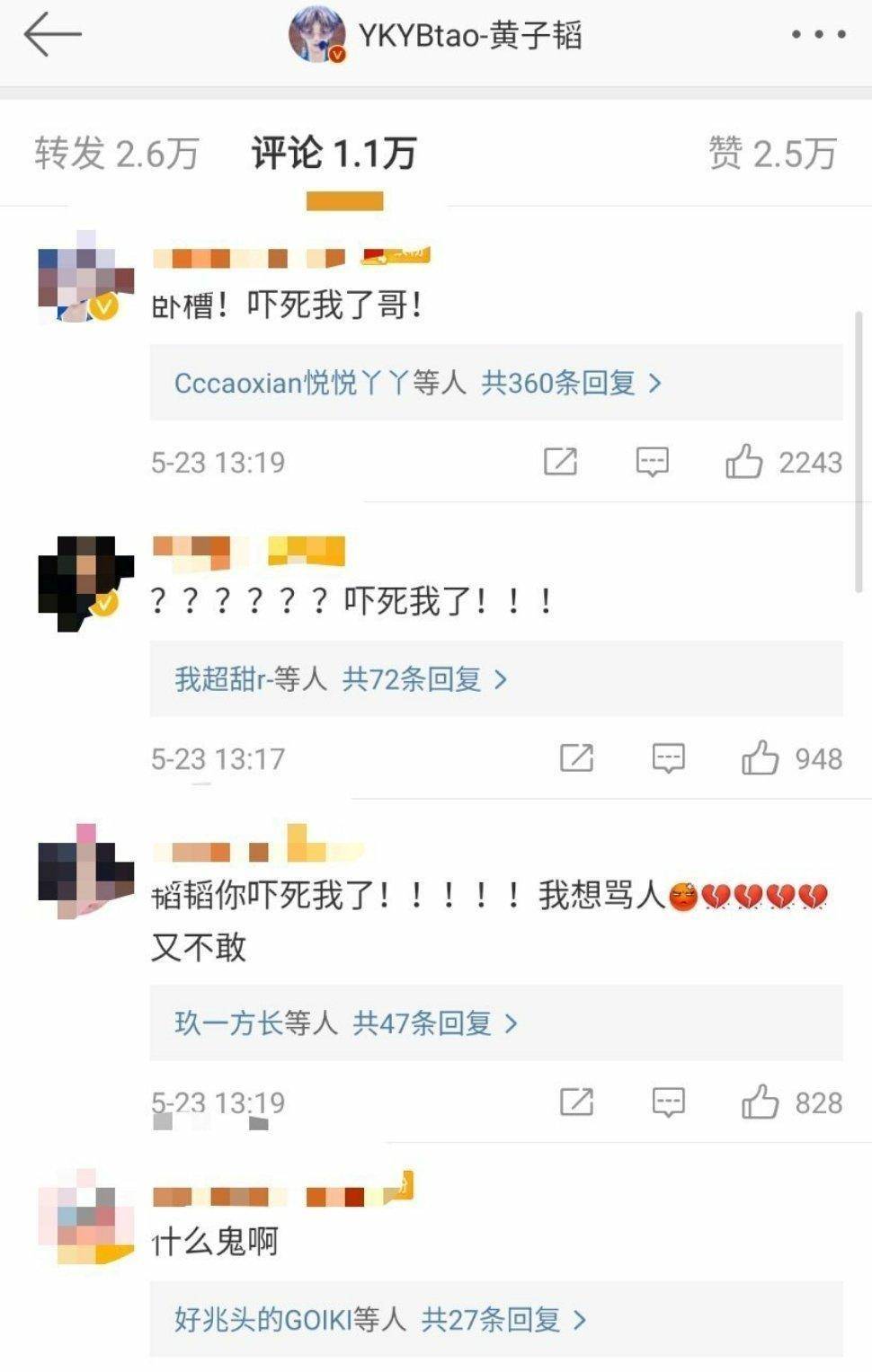Open the three-dot overflow menu
This screenshot has height=1372, width=872.
coord(817,35)
